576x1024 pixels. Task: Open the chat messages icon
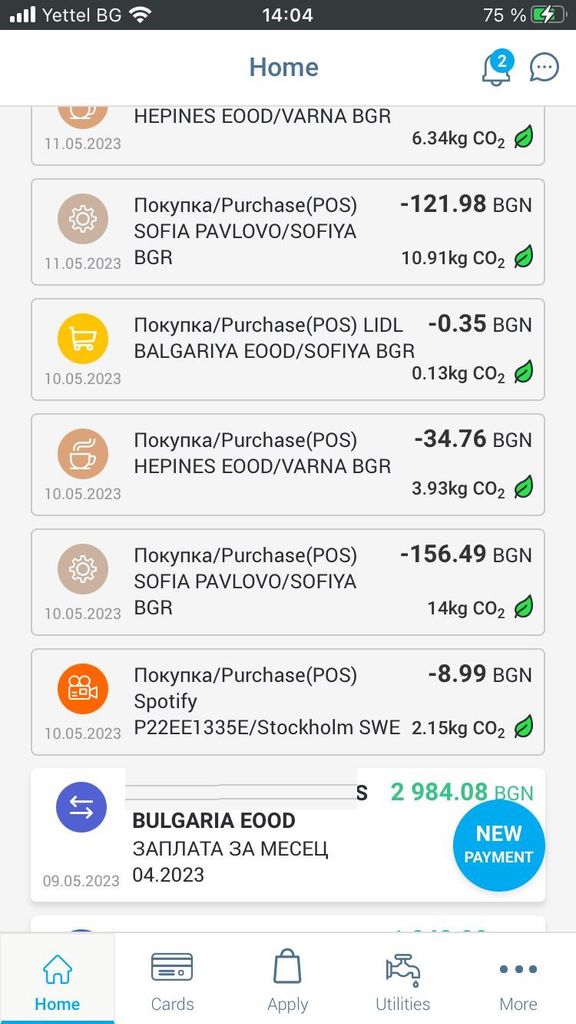click(x=544, y=67)
